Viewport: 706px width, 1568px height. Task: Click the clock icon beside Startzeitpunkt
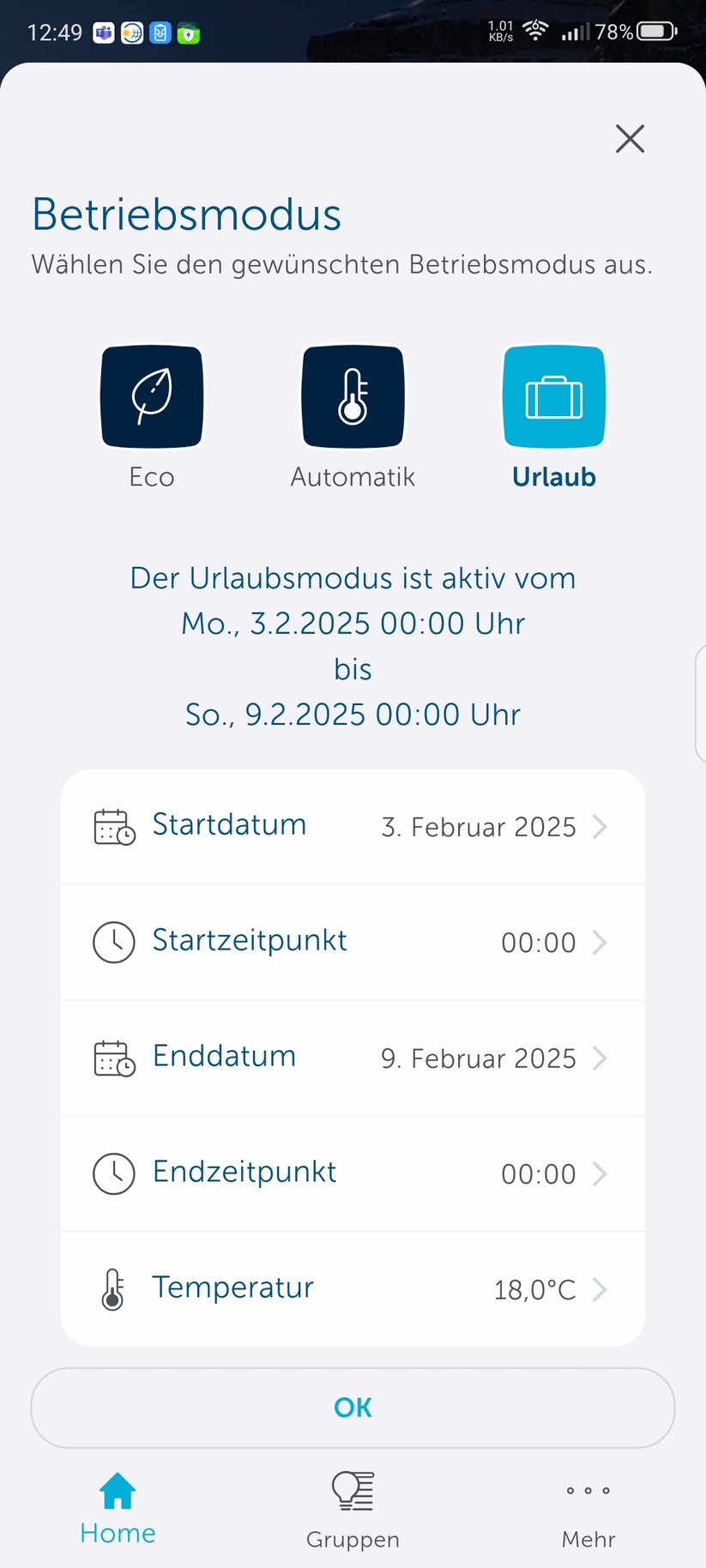click(113, 942)
